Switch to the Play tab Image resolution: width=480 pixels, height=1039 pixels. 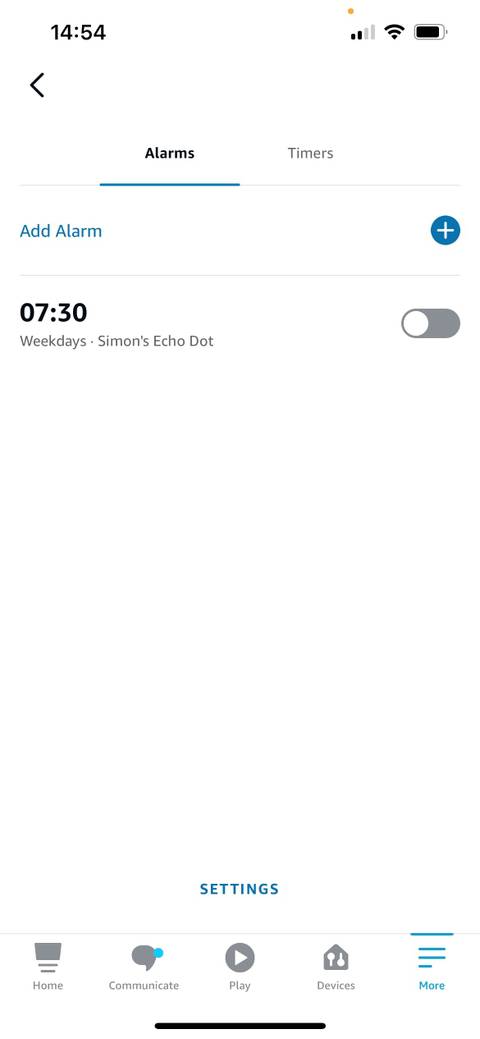click(239, 966)
